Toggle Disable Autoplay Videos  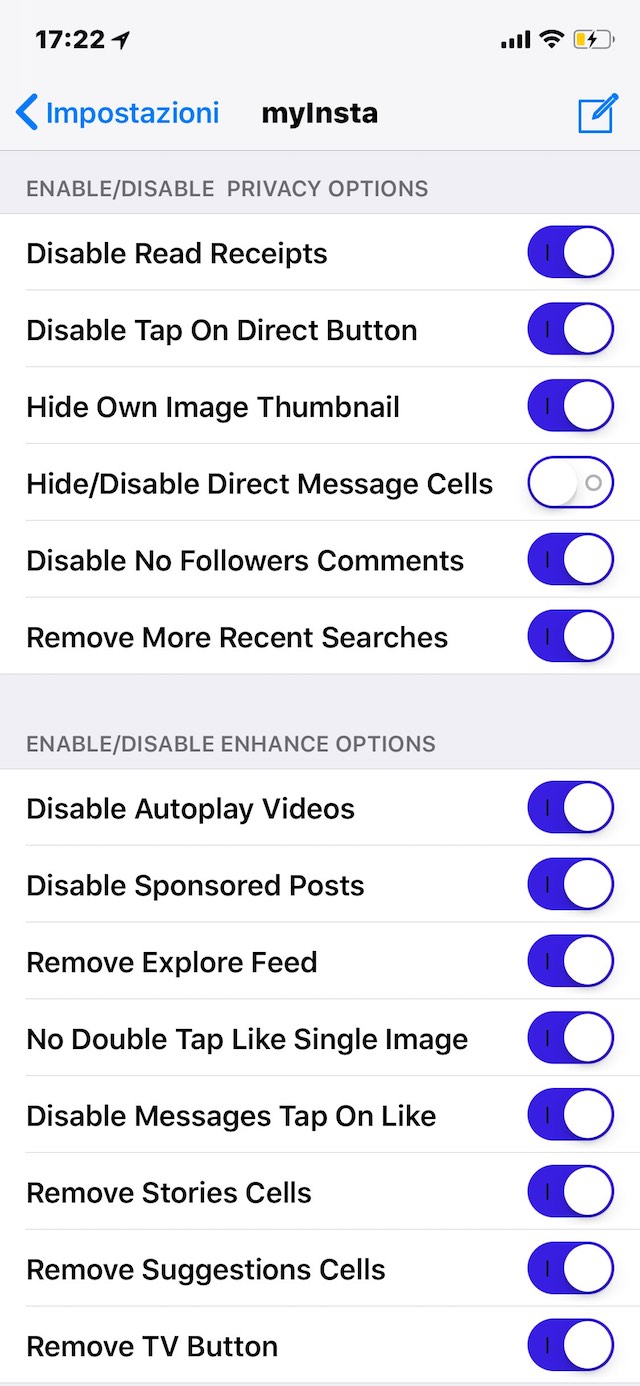(x=570, y=808)
